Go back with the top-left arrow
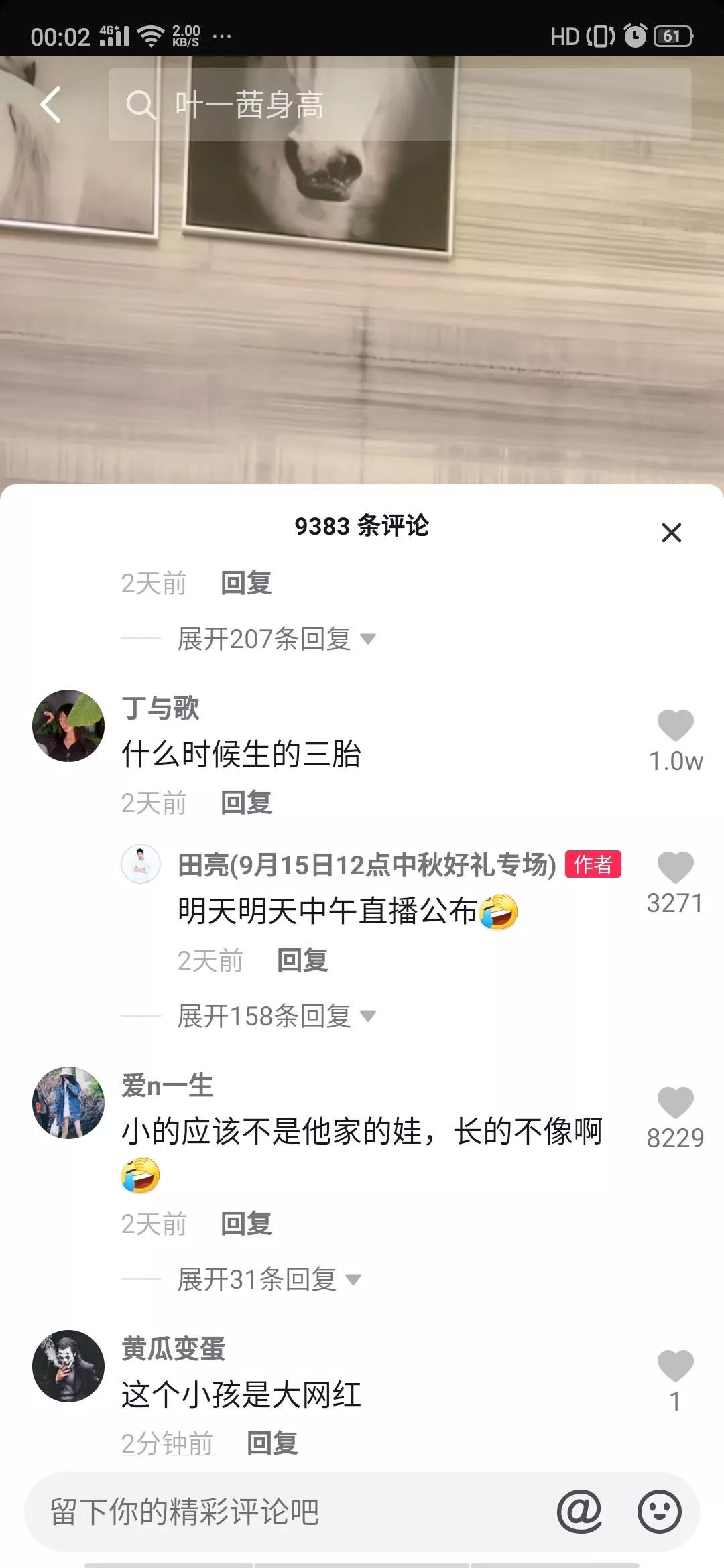 [51, 105]
